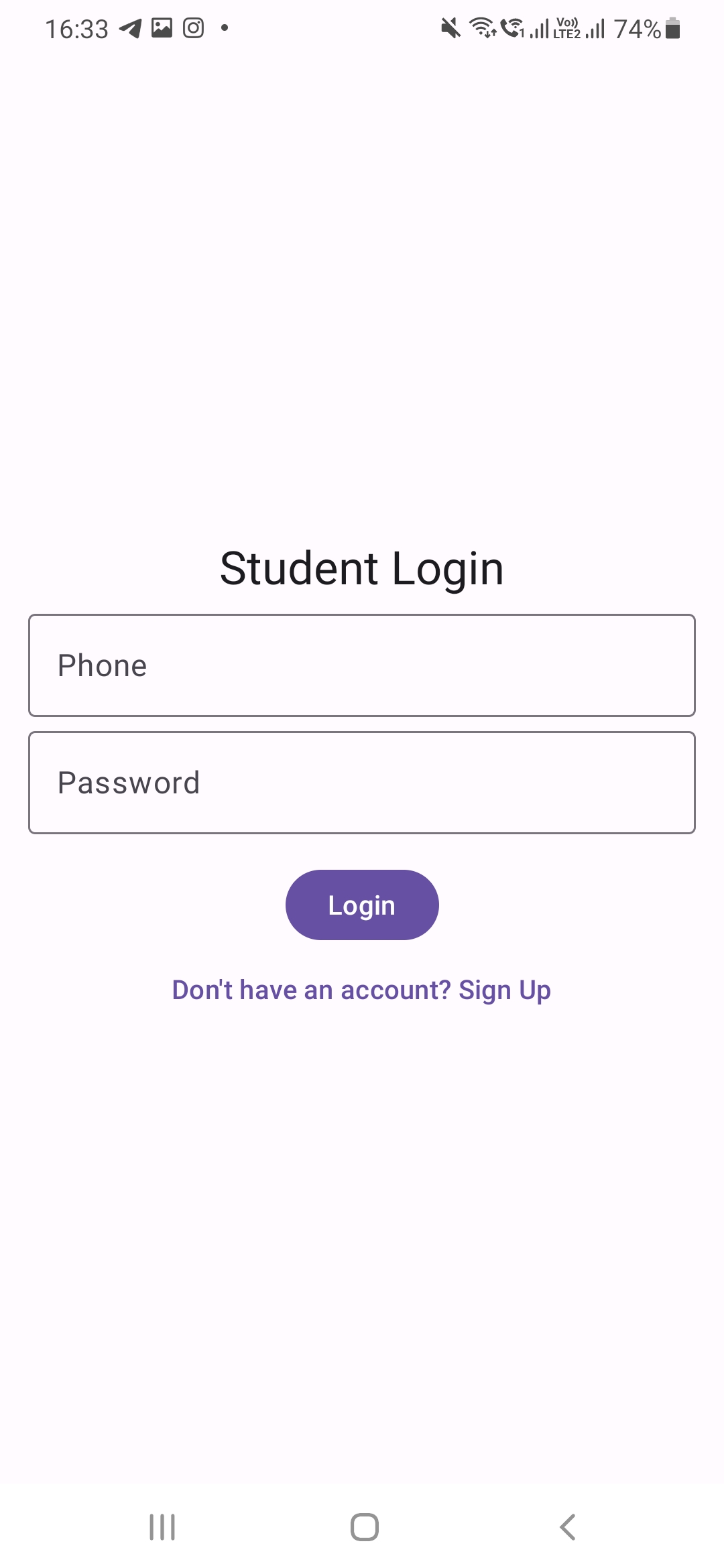The height and width of the screenshot is (1568, 724).
Task: Go back using the system back button
Action: coord(567,1527)
